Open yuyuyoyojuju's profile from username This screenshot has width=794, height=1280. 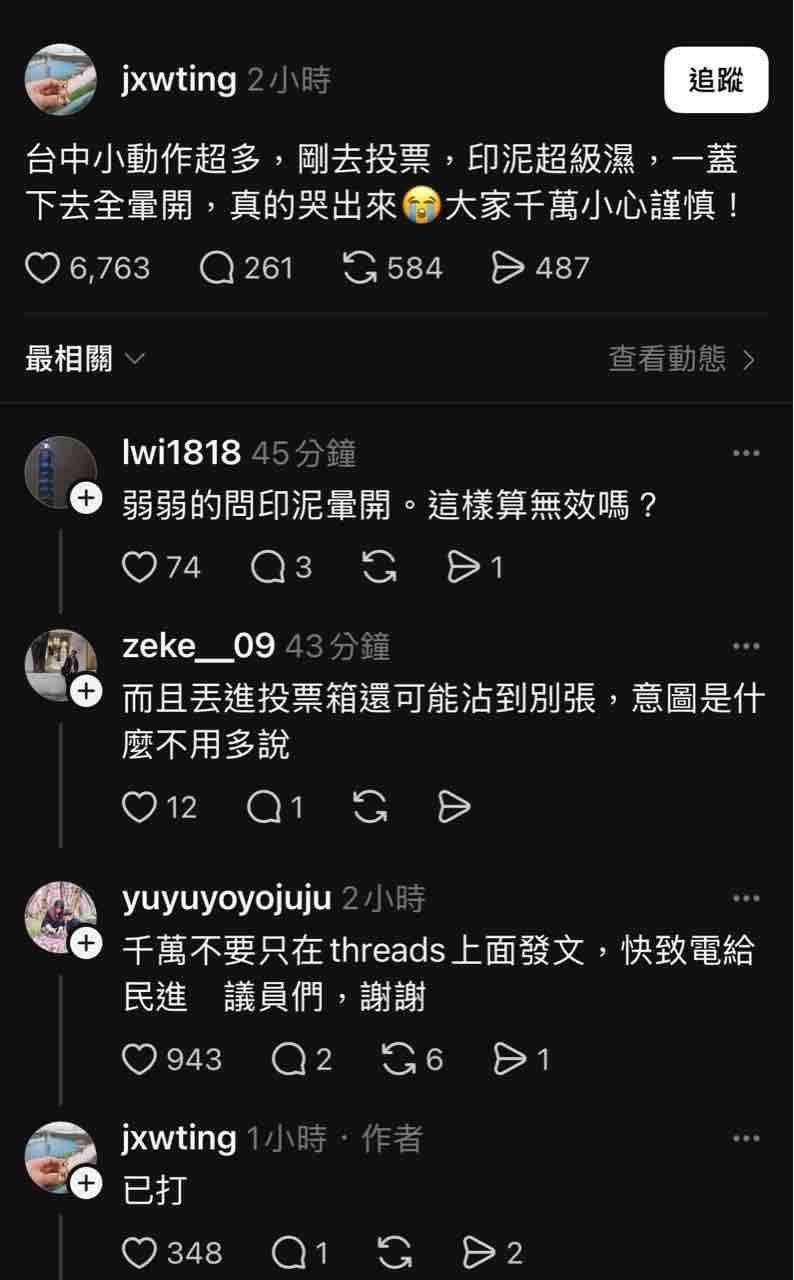[226, 898]
